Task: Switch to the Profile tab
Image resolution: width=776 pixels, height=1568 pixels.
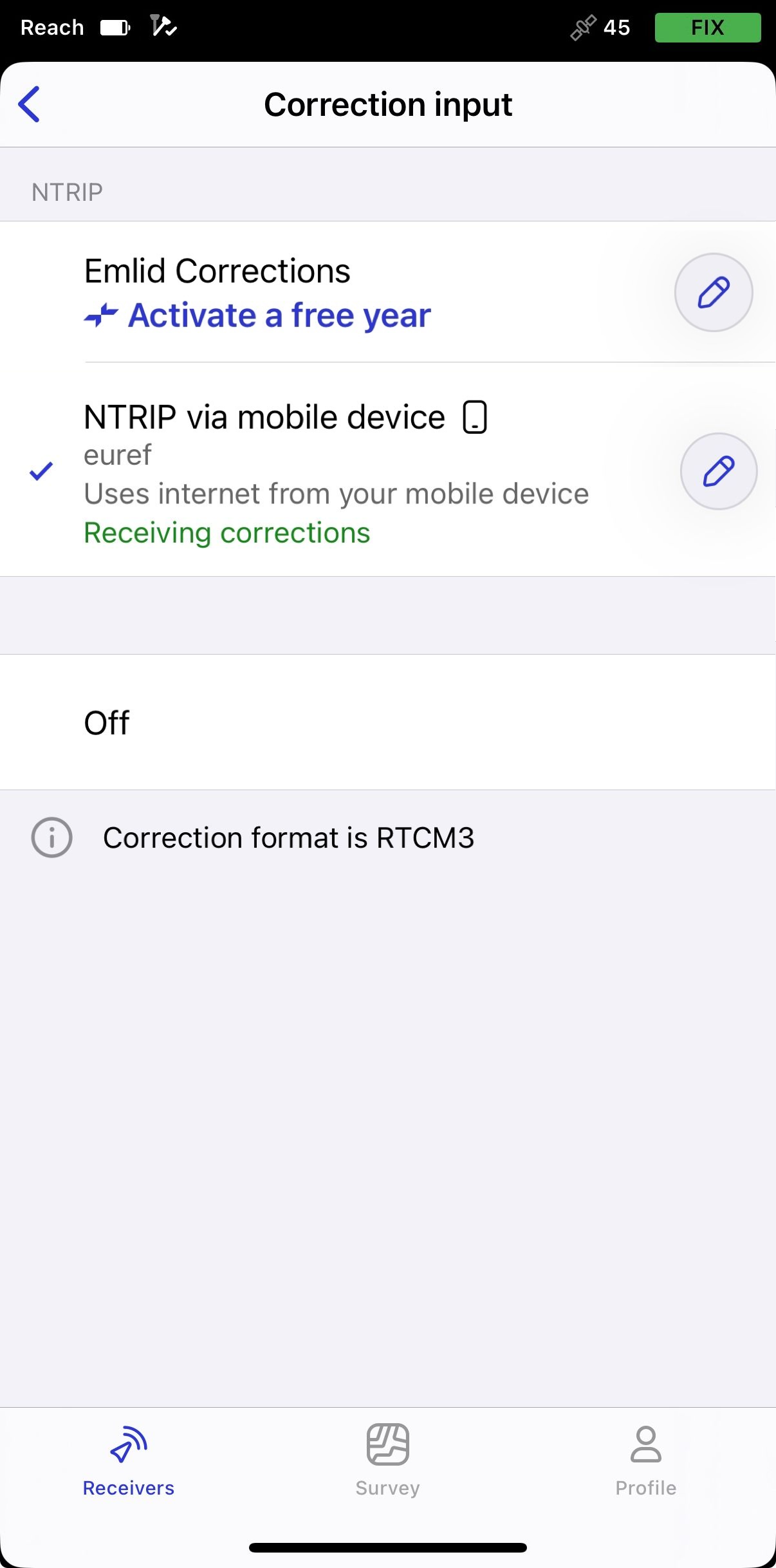Action: click(x=645, y=1461)
